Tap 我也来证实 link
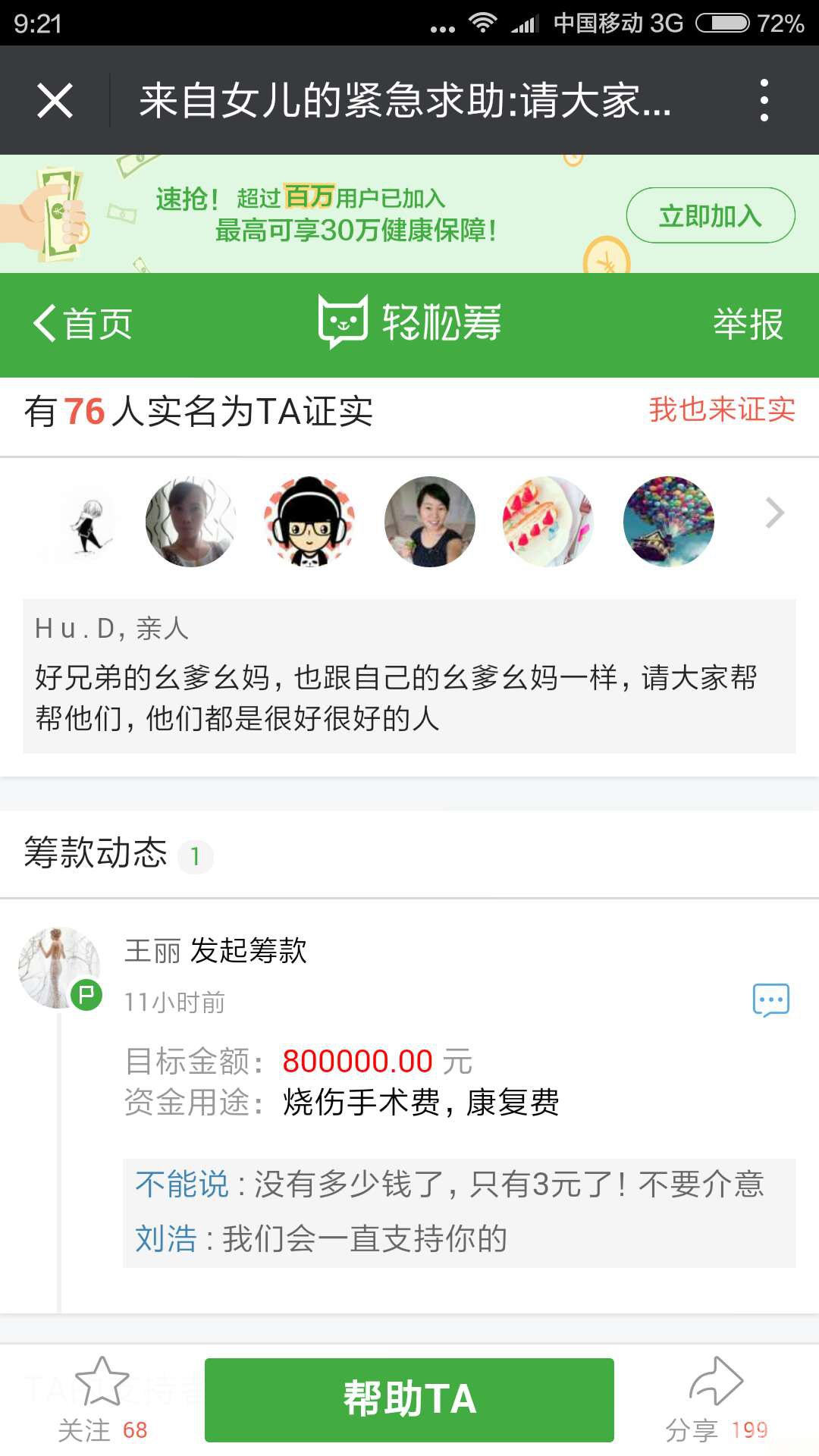Screen dimensions: 819x1456 click(x=721, y=410)
